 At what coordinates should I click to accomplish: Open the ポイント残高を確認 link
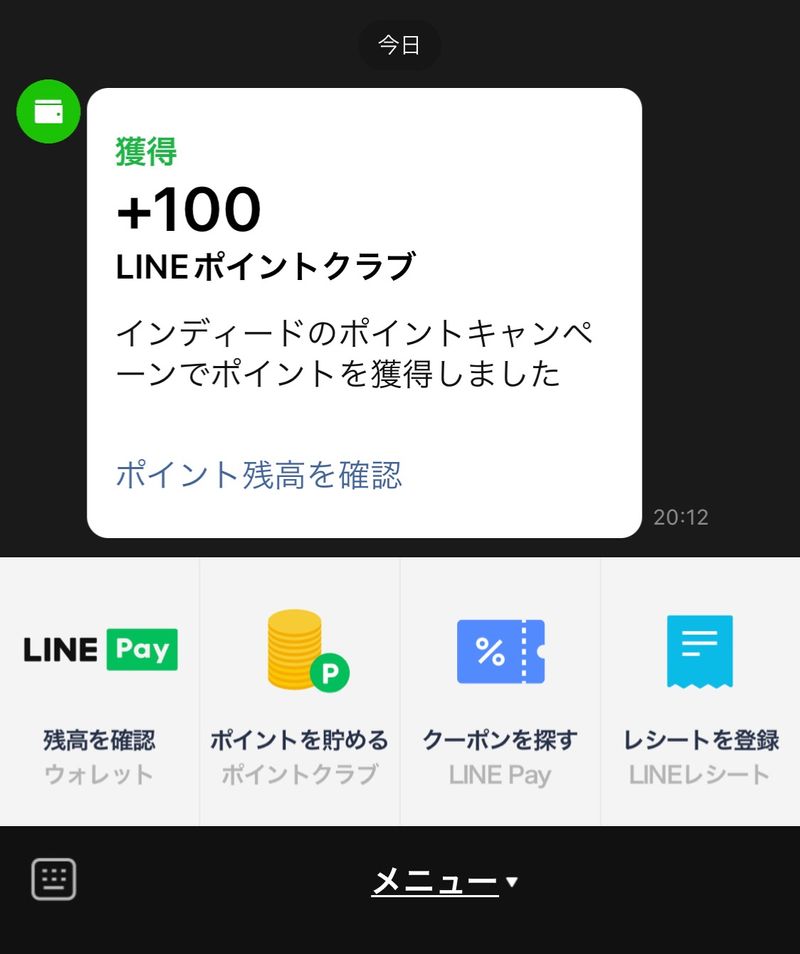259,474
